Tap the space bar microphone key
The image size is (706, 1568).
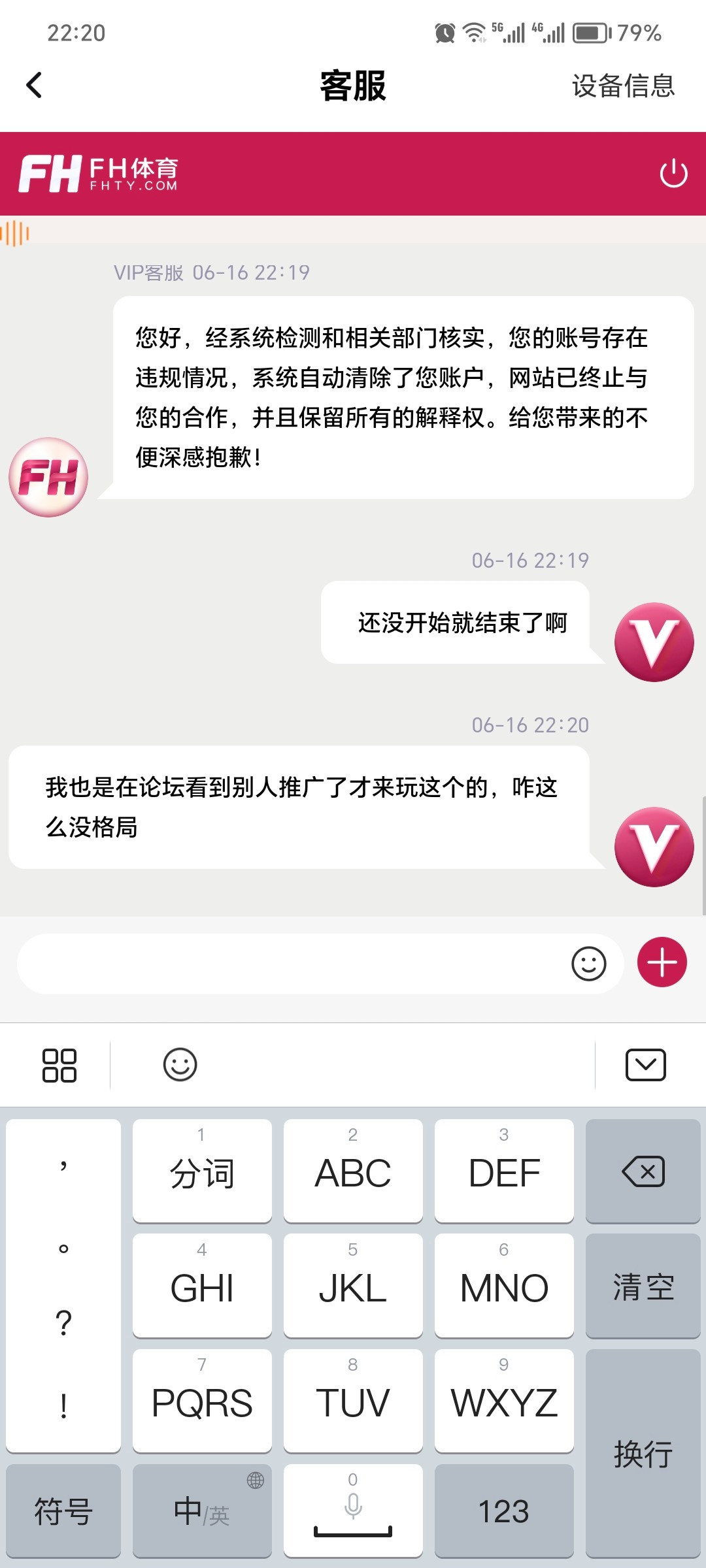tap(352, 1511)
